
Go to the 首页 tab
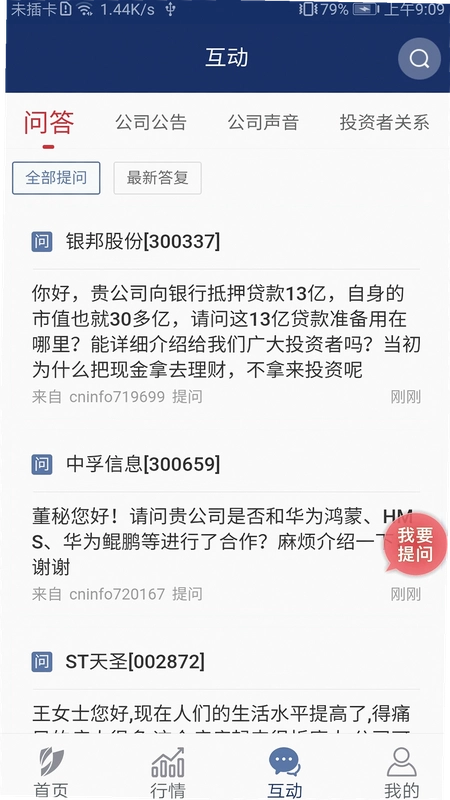51,771
